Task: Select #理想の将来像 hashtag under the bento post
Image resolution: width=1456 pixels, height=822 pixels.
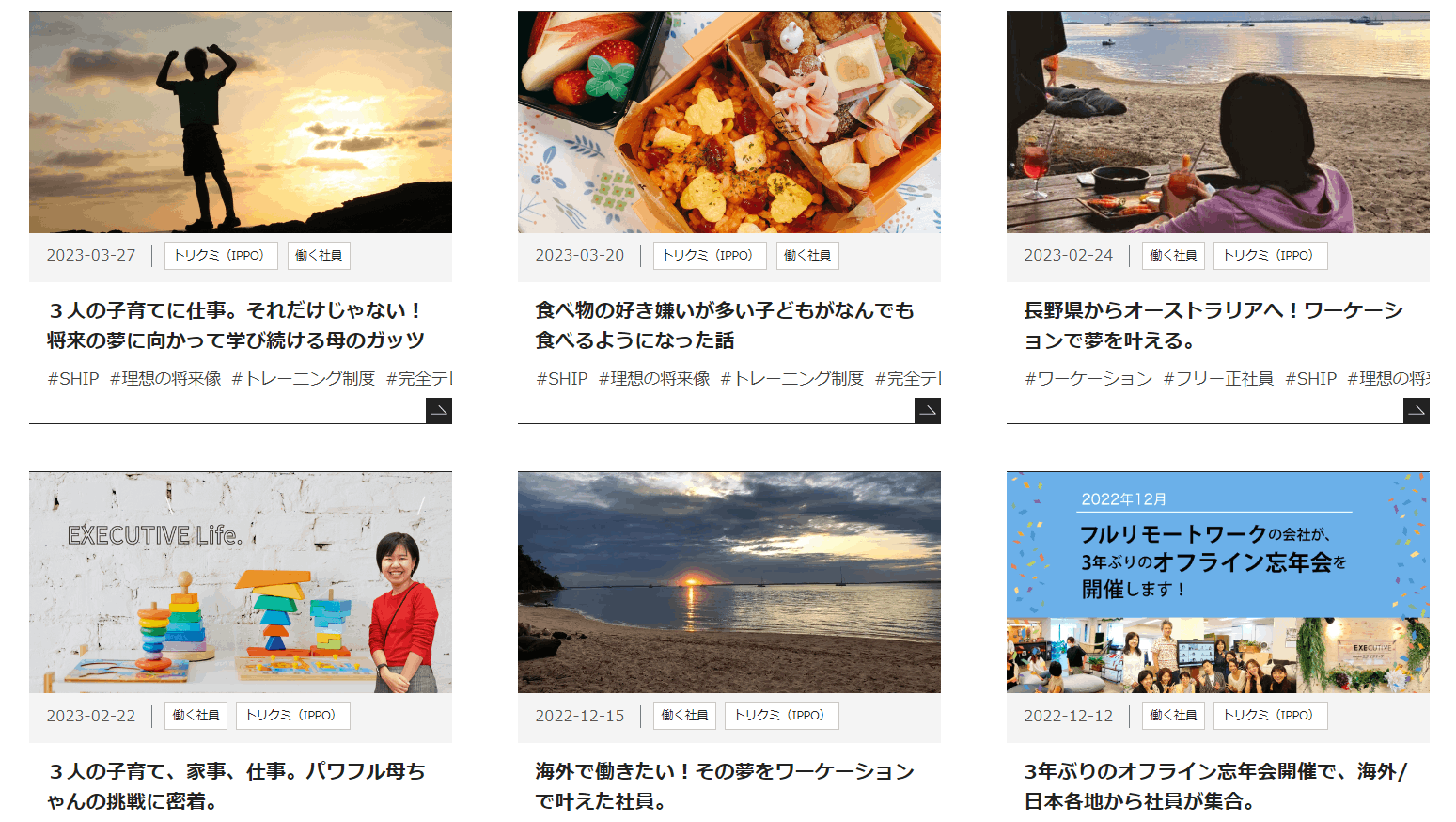Action: (654, 378)
